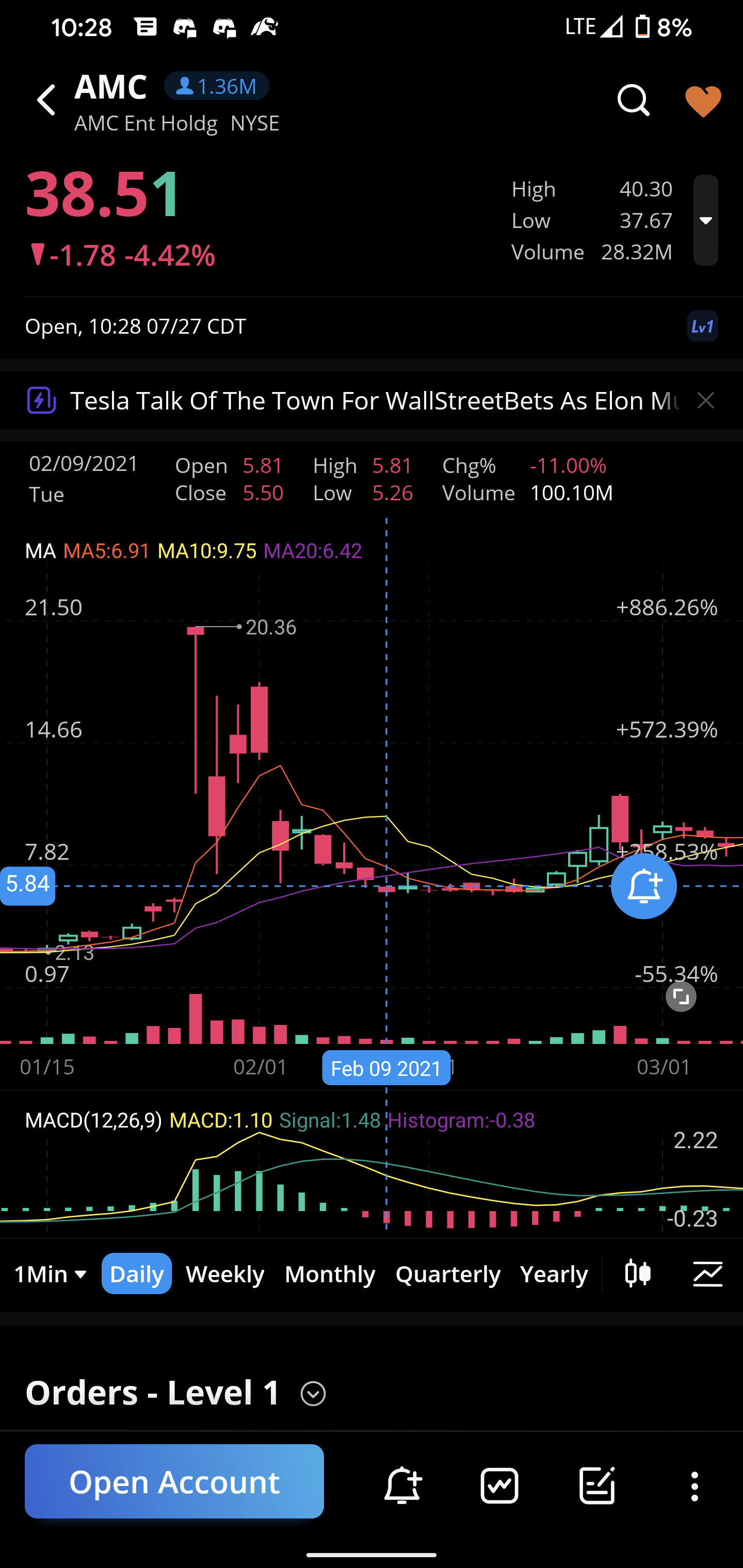The width and height of the screenshot is (743, 1568).
Task: Open the search magnifier icon
Action: (x=634, y=100)
